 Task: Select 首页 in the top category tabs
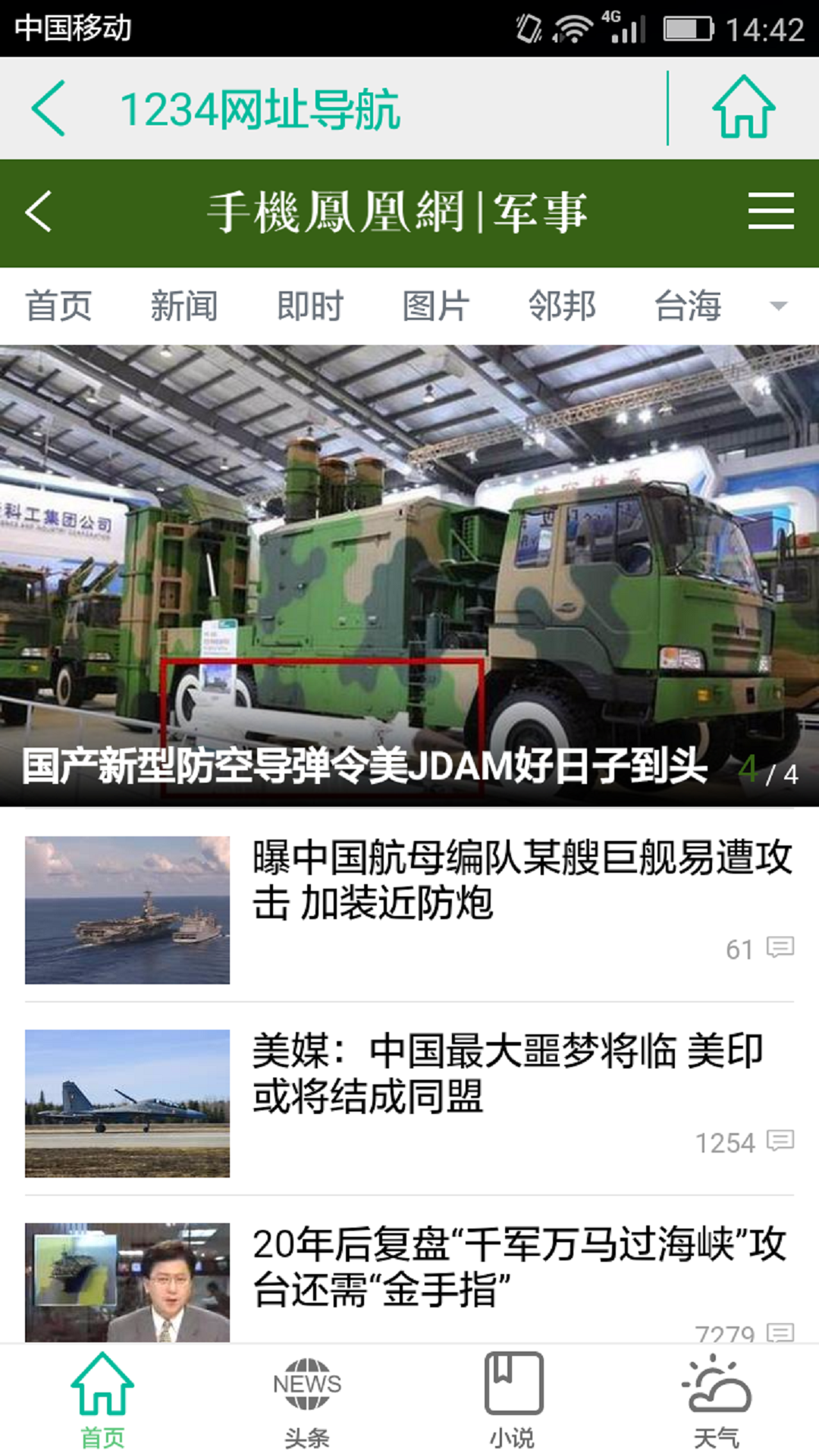[58, 306]
